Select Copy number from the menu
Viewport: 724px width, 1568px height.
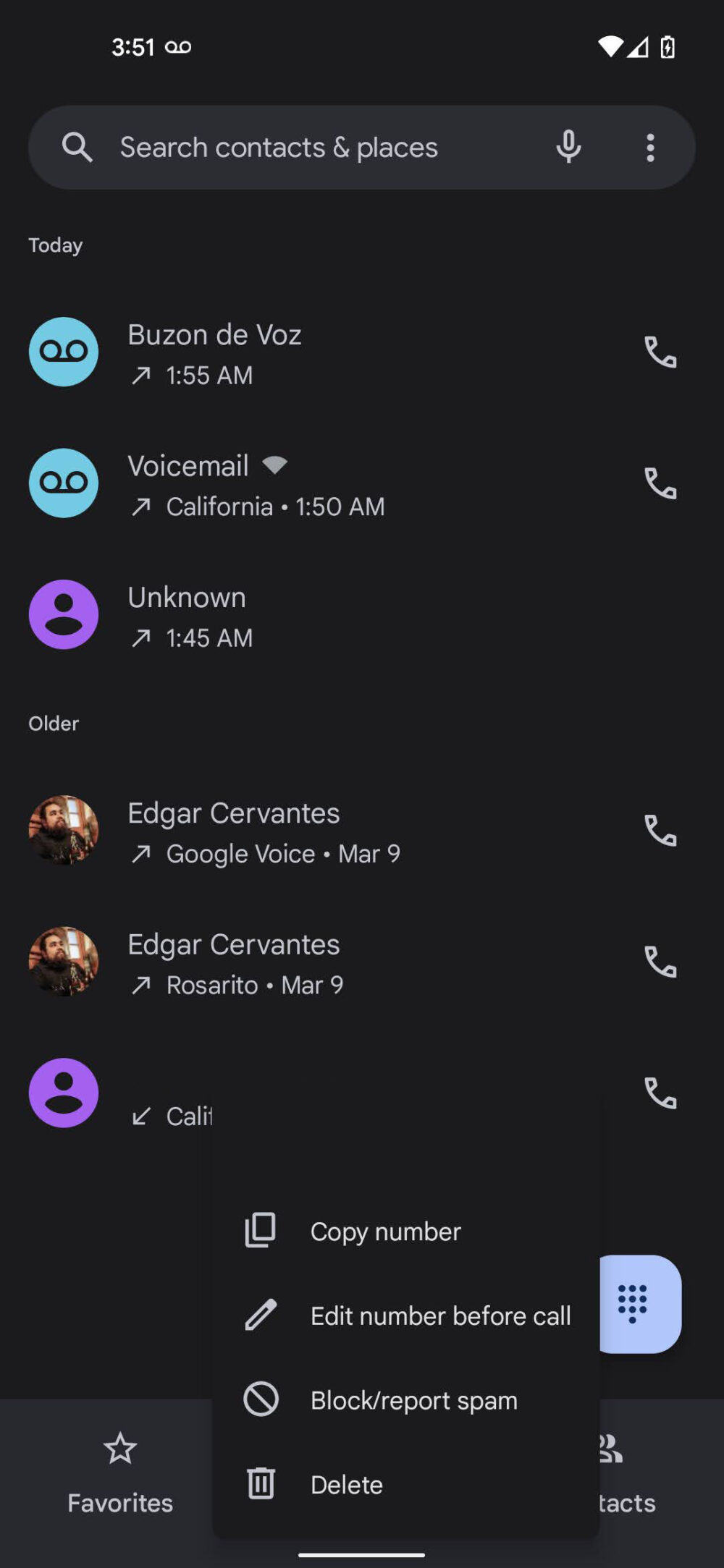click(x=386, y=1230)
